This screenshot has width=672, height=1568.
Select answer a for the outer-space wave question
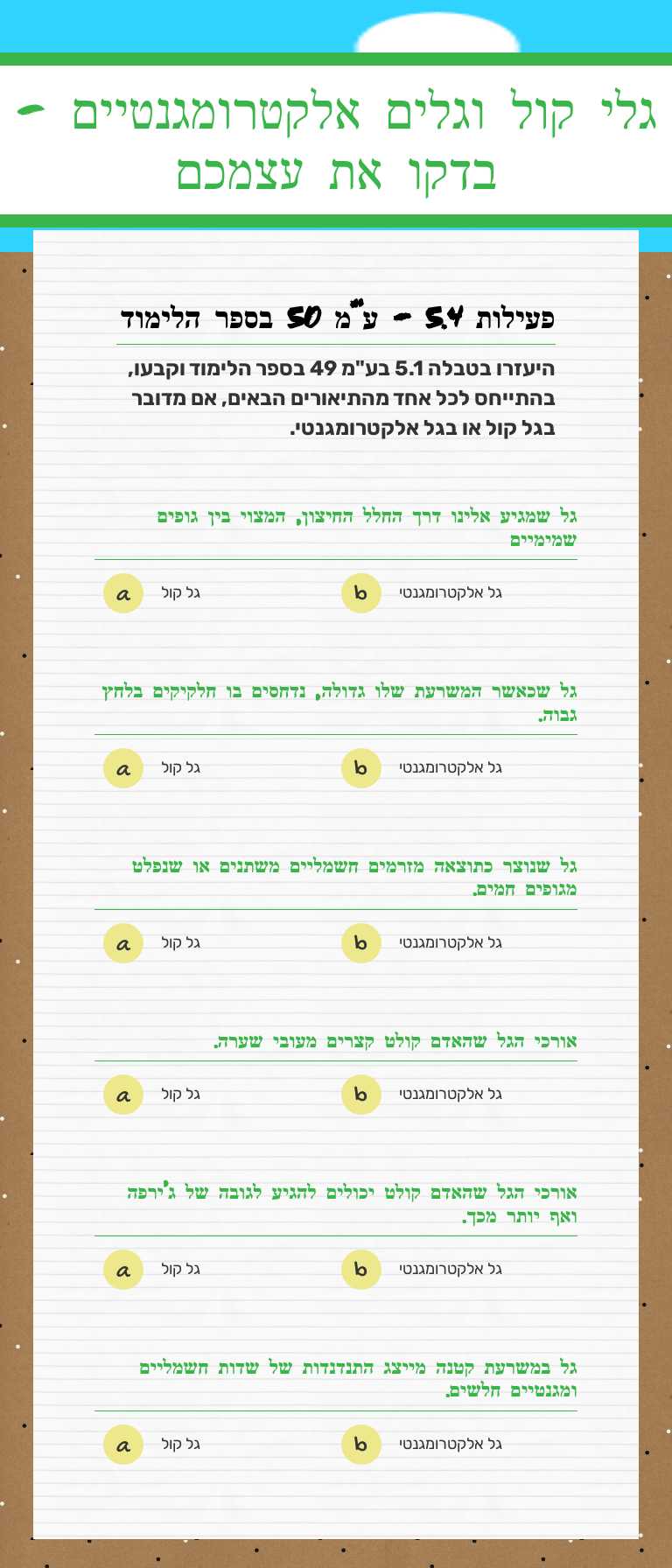point(122,593)
